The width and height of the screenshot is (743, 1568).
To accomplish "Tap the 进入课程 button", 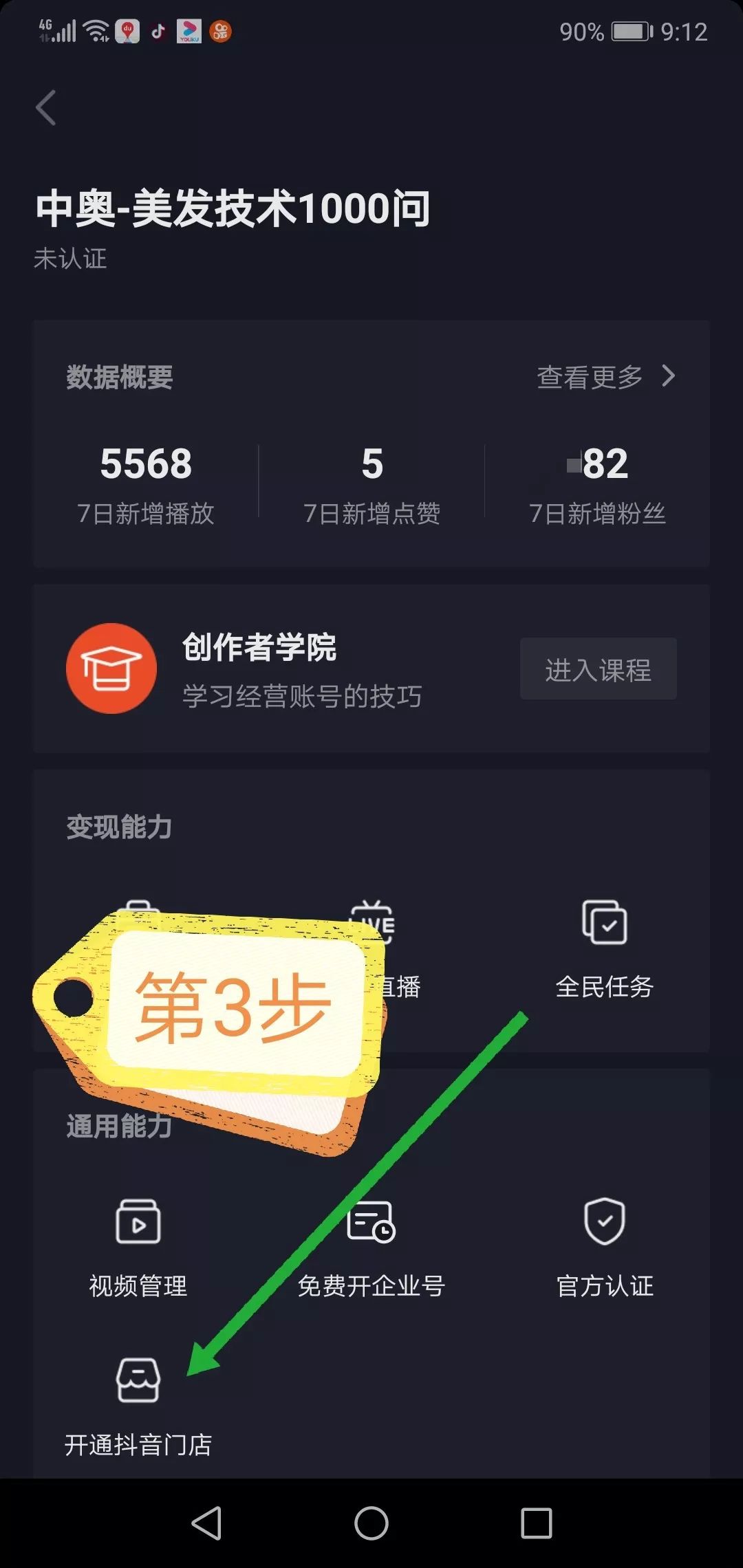I will tap(598, 668).
